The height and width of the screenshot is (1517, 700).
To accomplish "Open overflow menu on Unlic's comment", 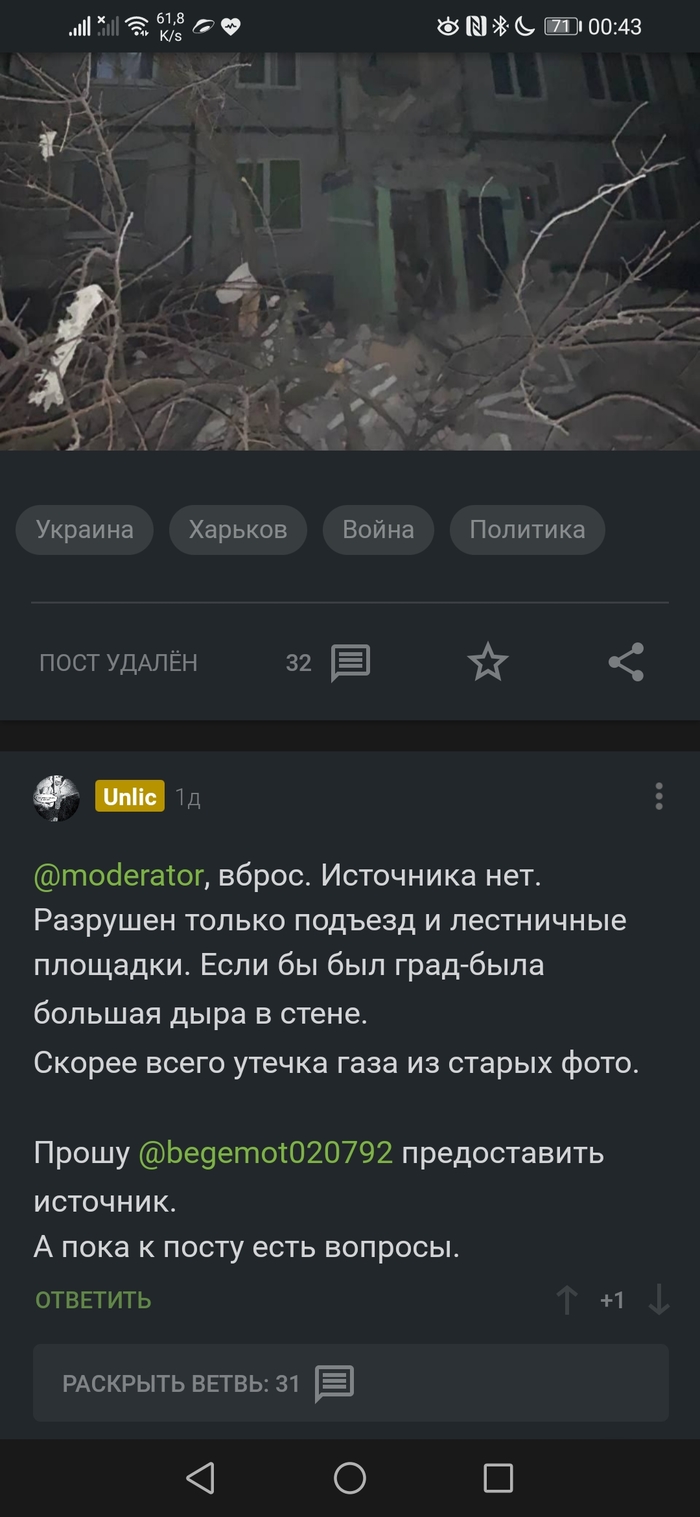I will click(x=658, y=796).
